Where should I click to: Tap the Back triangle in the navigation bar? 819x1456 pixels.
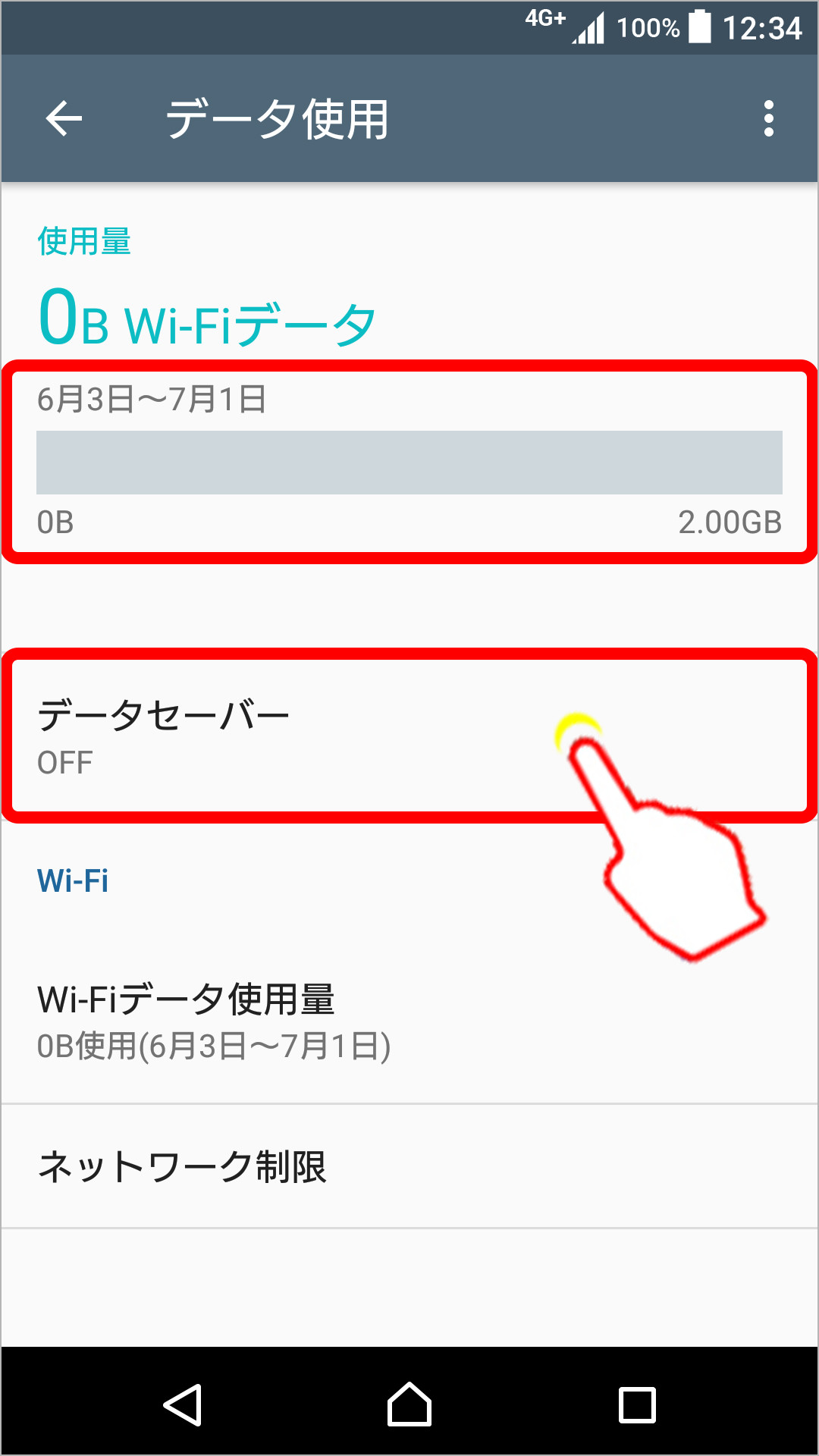184,1401
